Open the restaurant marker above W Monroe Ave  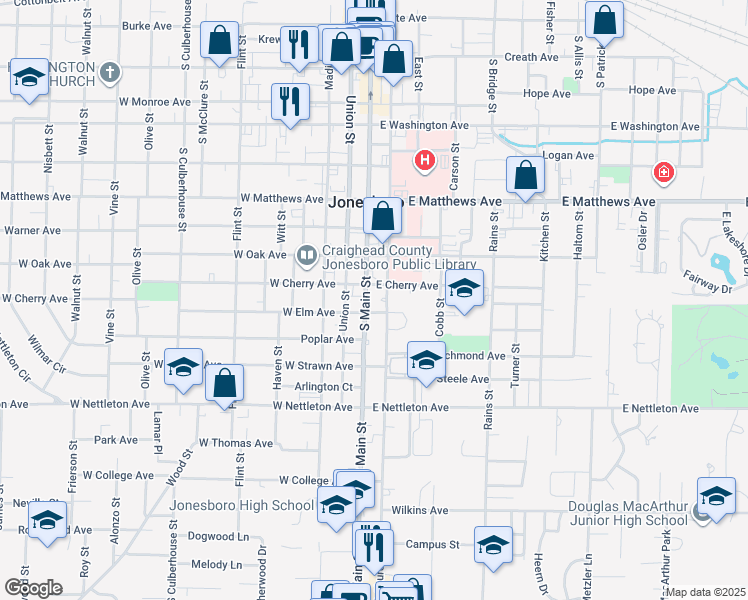pos(289,101)
